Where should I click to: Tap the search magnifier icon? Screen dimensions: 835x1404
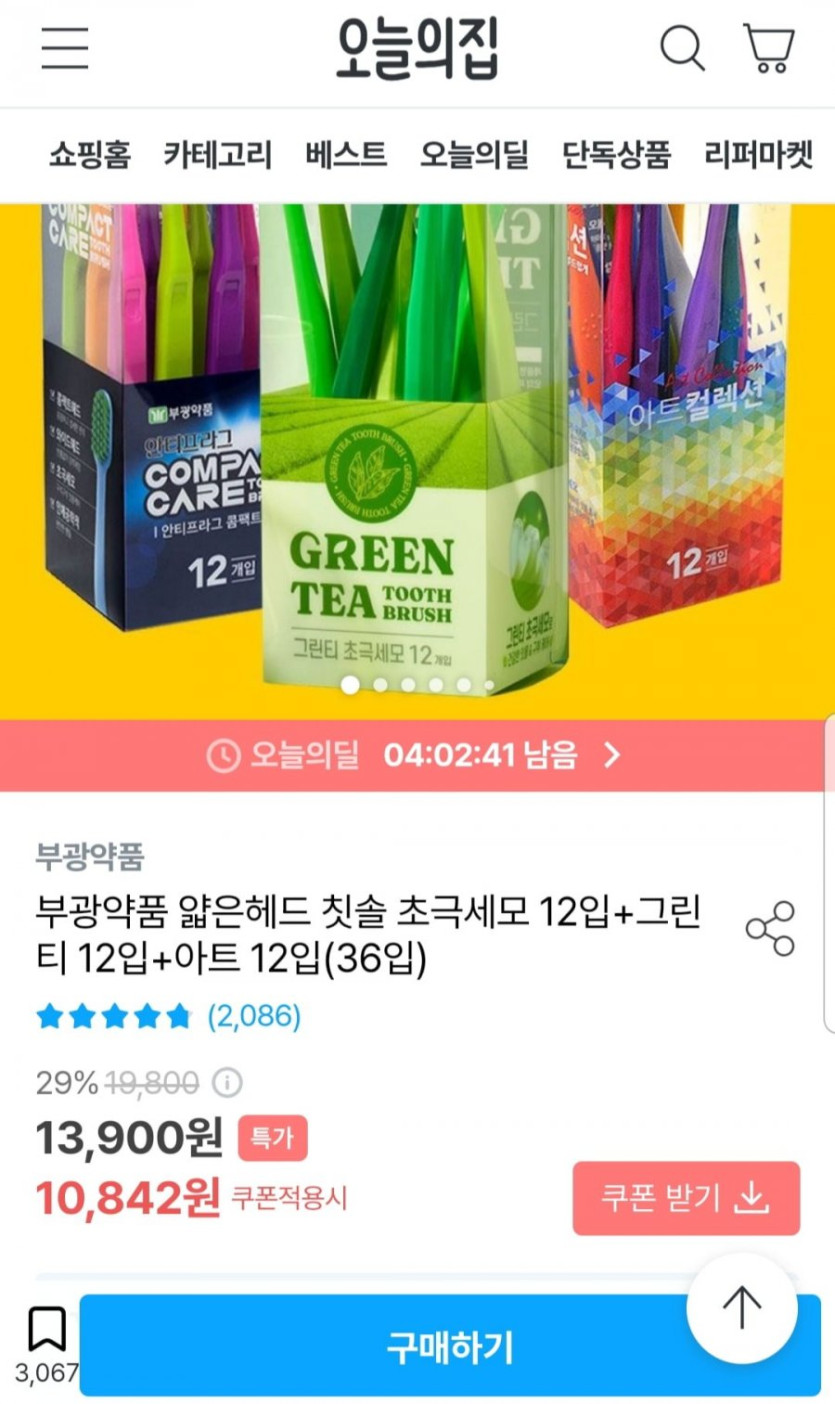coord(683,47)
